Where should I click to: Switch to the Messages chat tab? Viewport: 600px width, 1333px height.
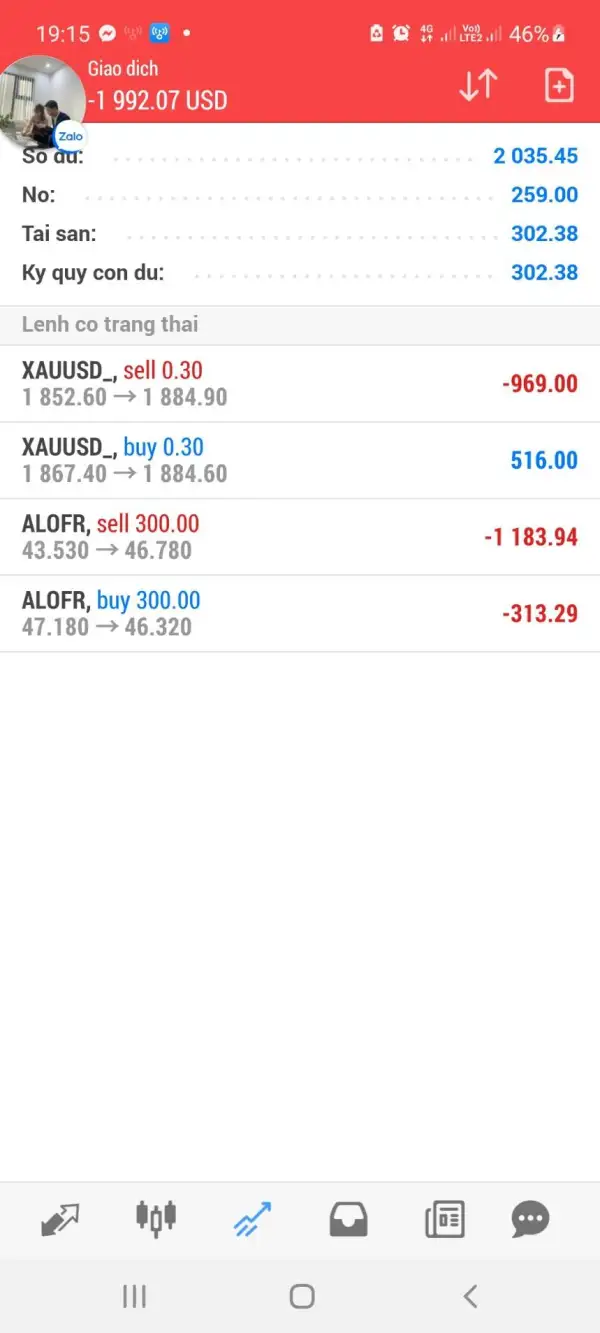[x=529, y=1219]
